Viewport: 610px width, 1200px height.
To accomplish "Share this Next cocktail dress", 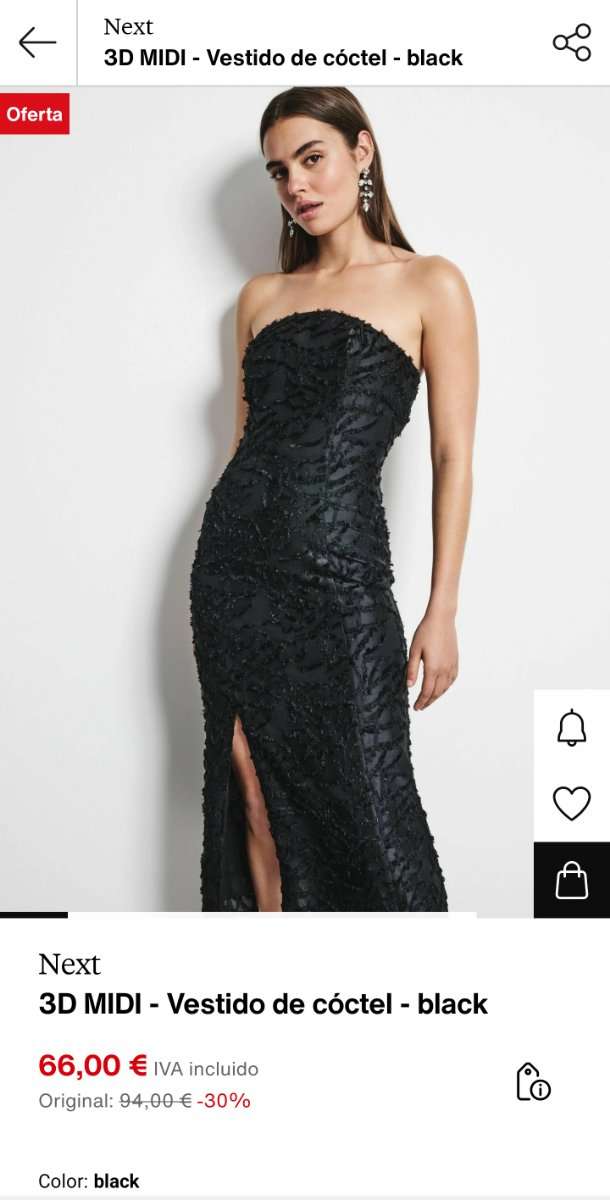I will pyautogui.click(x=572, y=42).
